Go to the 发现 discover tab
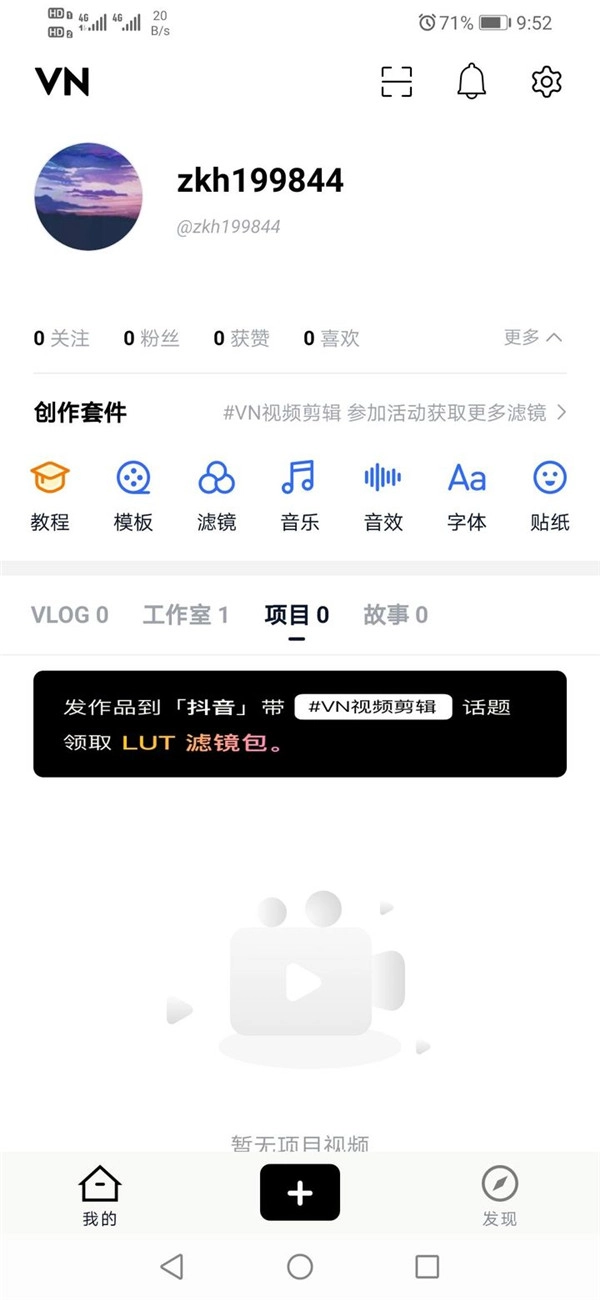Image resolution: width=600 pixels, height=1300 pixels. pyautogui.click(x=499, y=1196)
